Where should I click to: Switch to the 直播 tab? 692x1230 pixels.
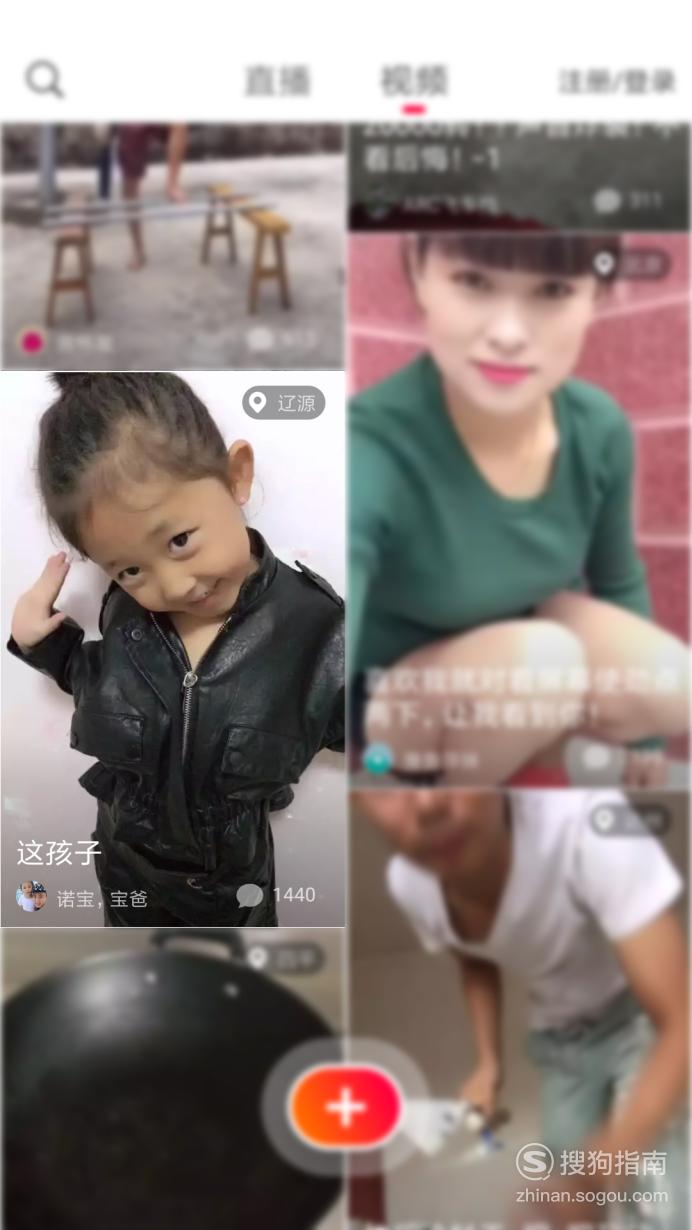click(x=278, y=81)
